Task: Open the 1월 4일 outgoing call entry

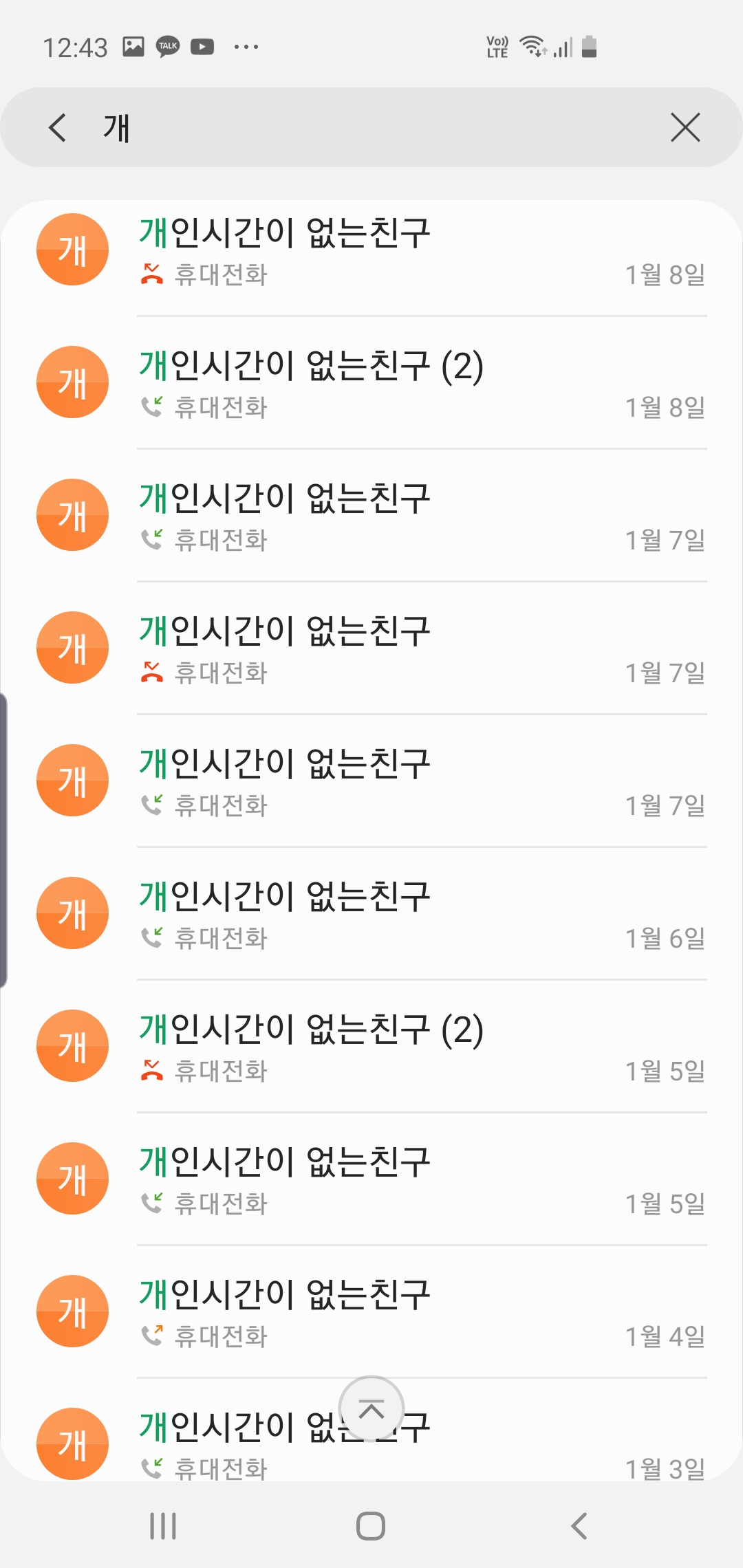Action: (371, 1311)
